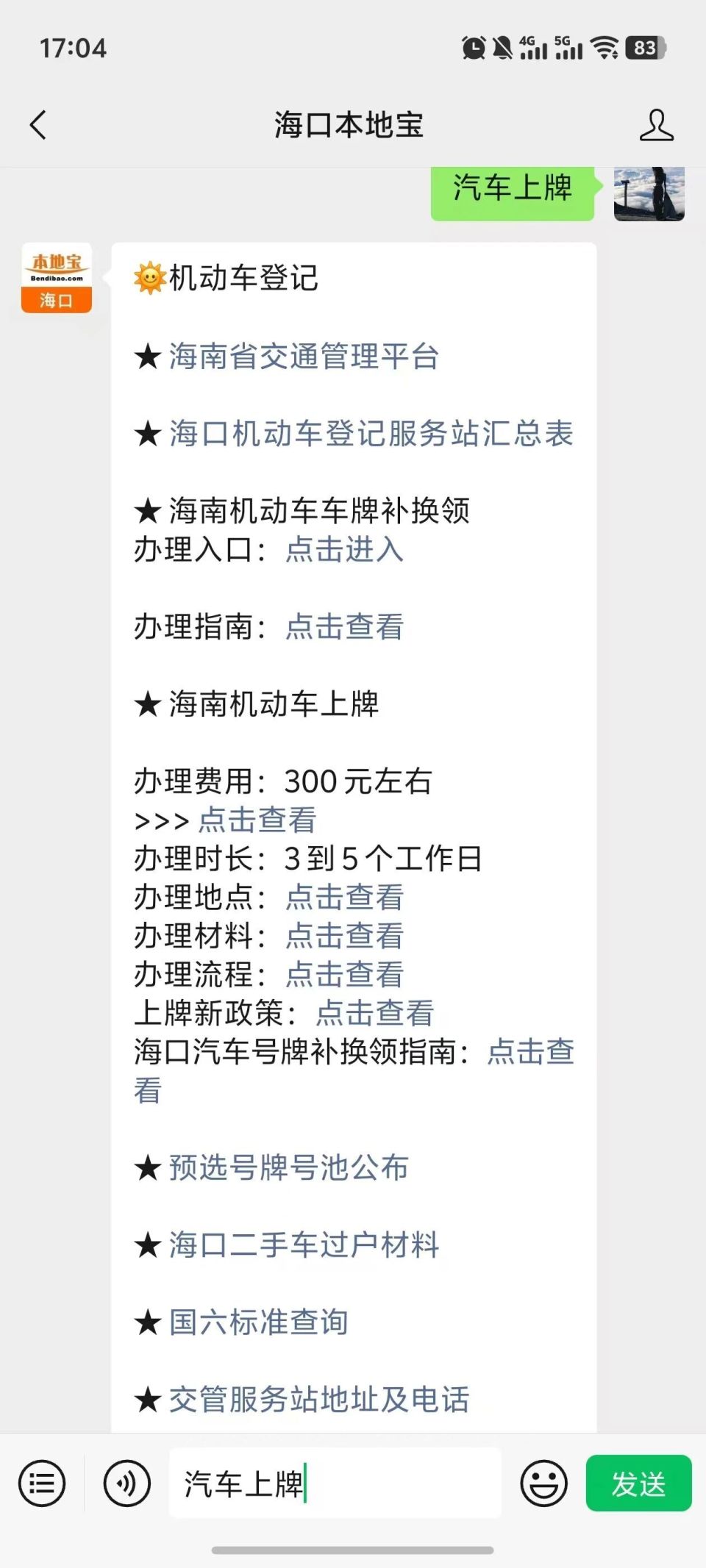View 办理指南 by tapping 点击查看
Viewport: 706px width, 1568px height.
(343, 629)
